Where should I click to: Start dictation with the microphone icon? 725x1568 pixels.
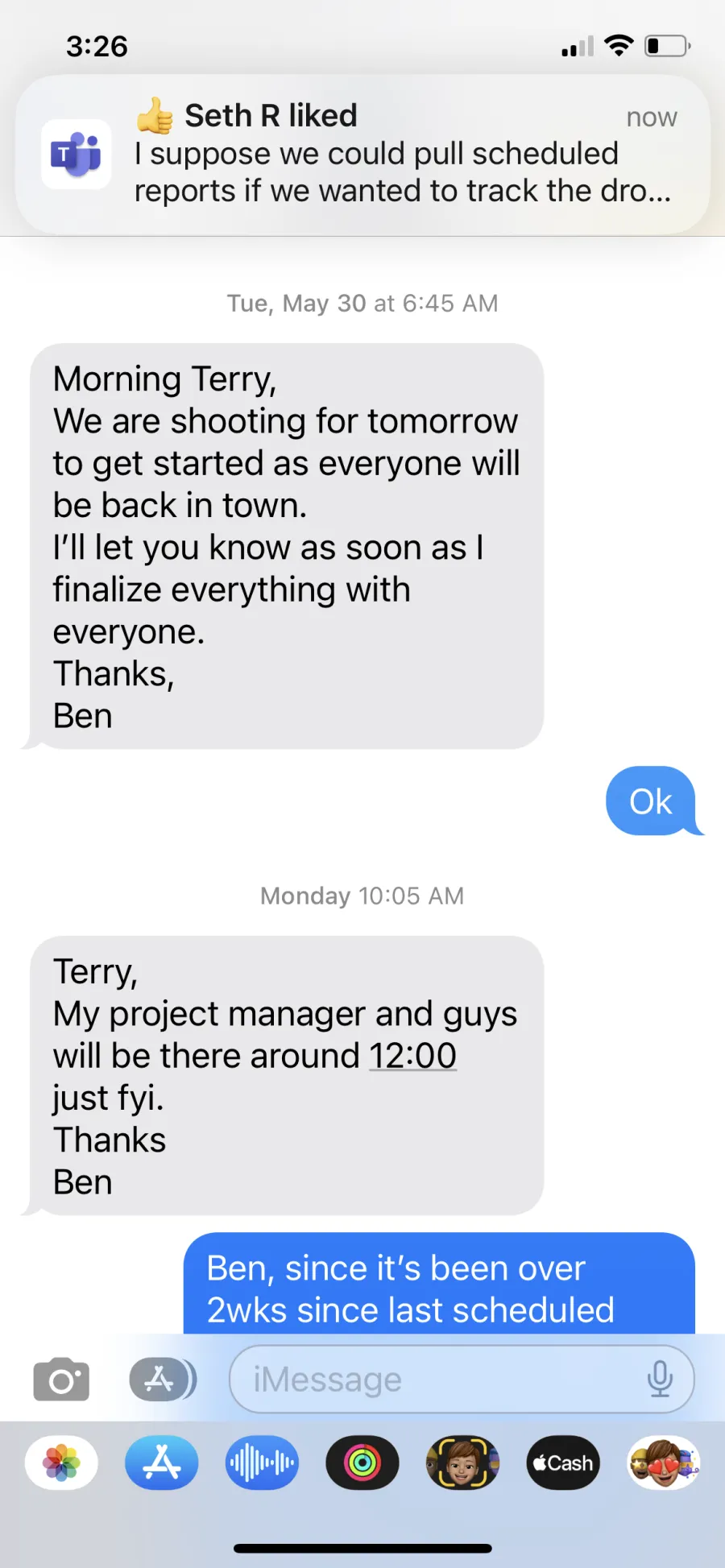(x=660, y=1380)
